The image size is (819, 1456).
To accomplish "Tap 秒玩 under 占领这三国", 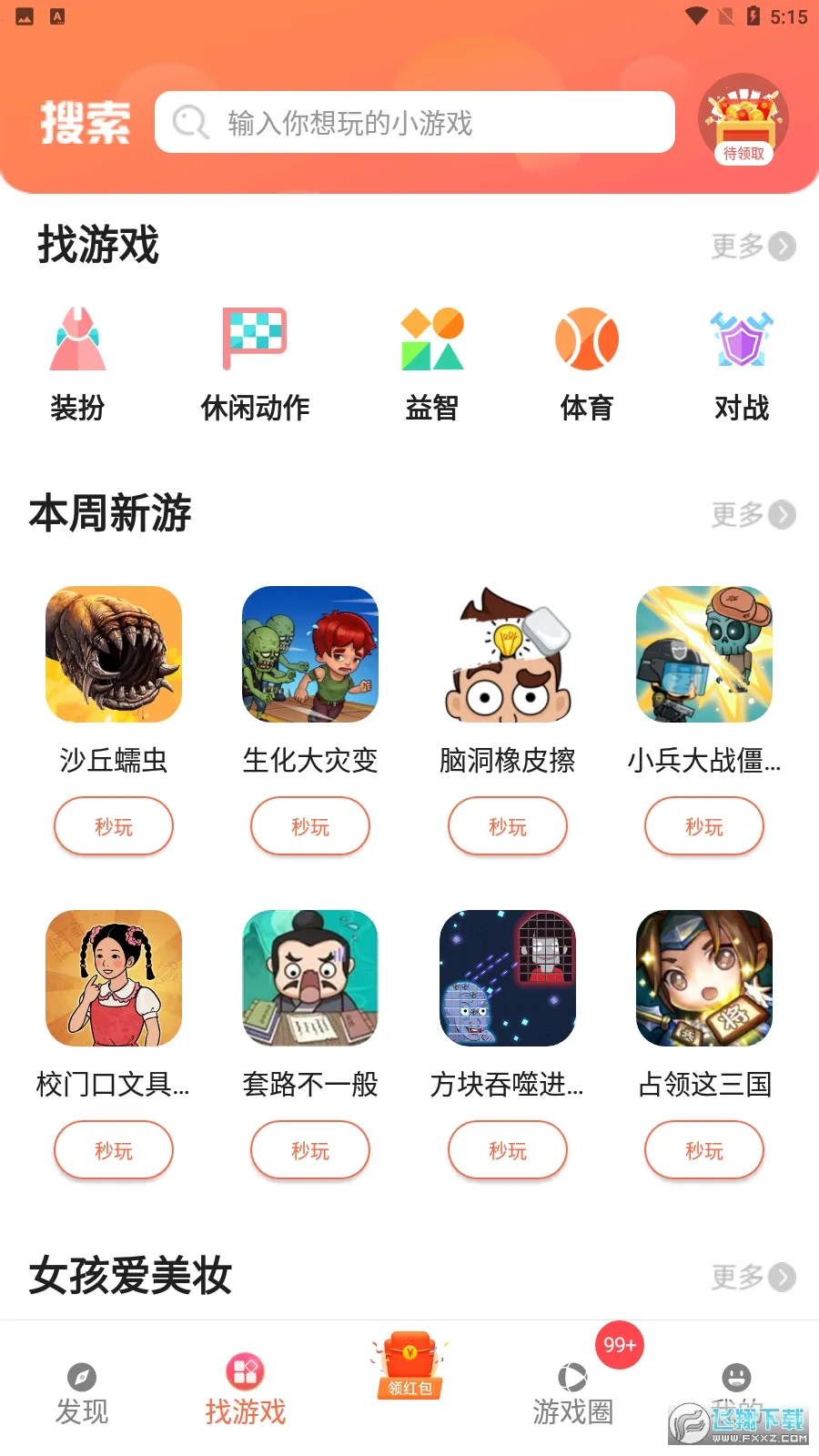I will (703, 1150).
